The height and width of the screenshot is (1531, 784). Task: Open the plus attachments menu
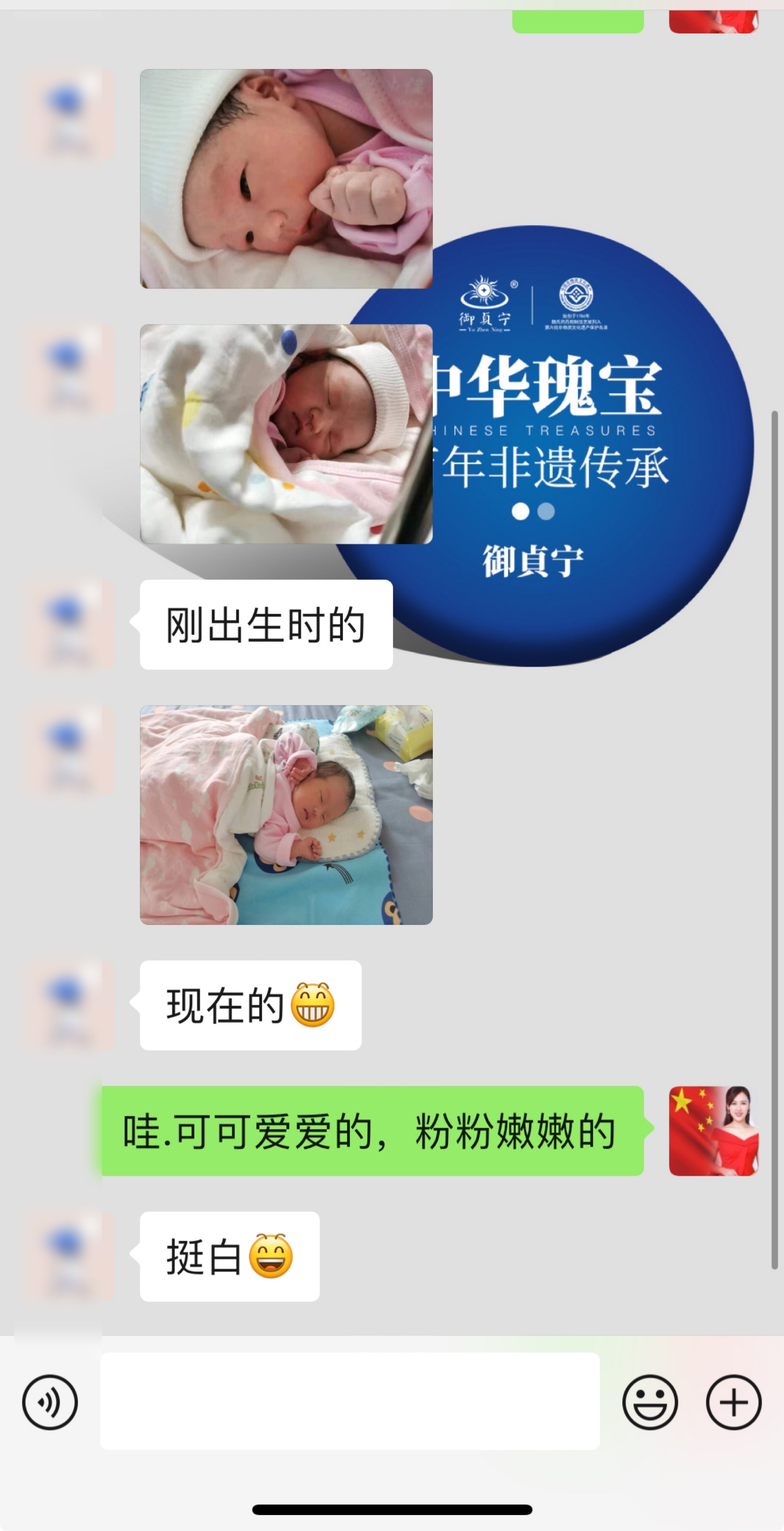click(x=733, y=1402)
